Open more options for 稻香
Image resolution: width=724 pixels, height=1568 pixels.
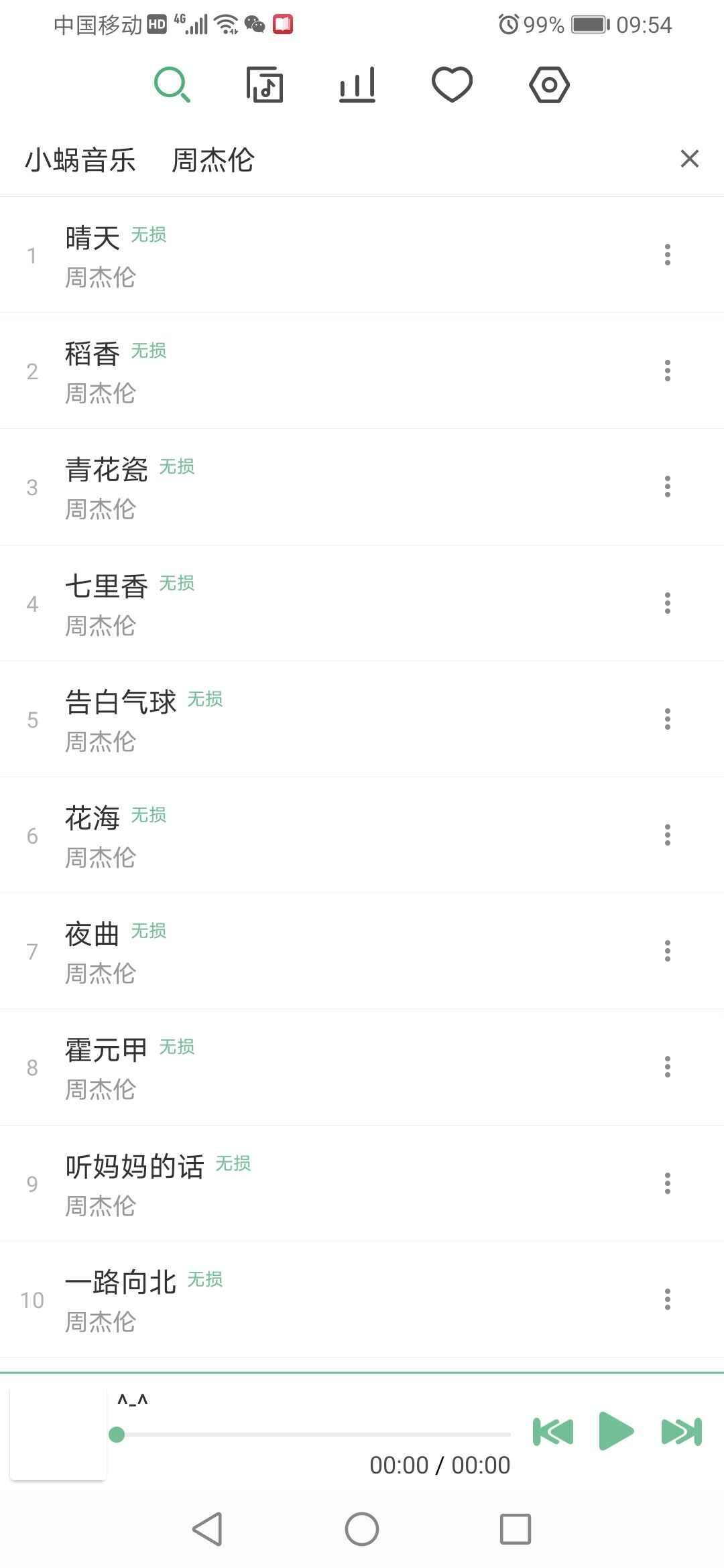[x=667, y=371]
